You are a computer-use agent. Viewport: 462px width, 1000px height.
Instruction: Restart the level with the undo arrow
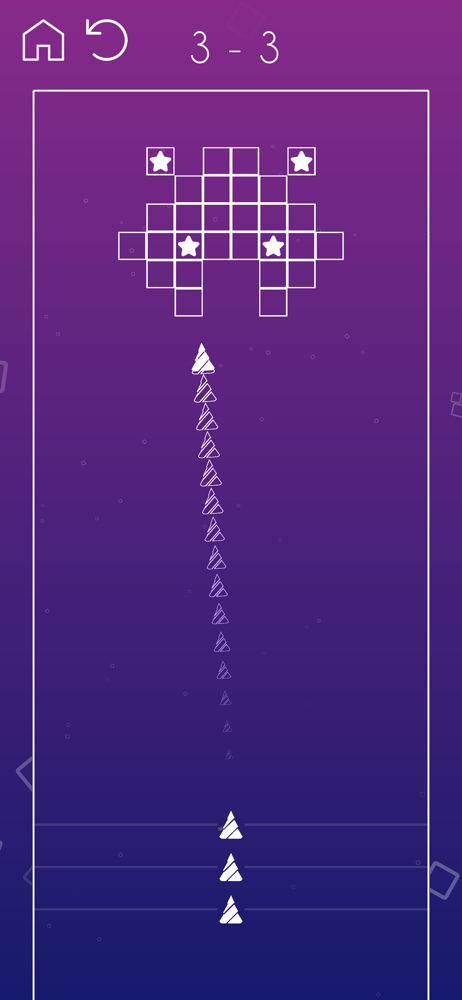tap(107, 40)
